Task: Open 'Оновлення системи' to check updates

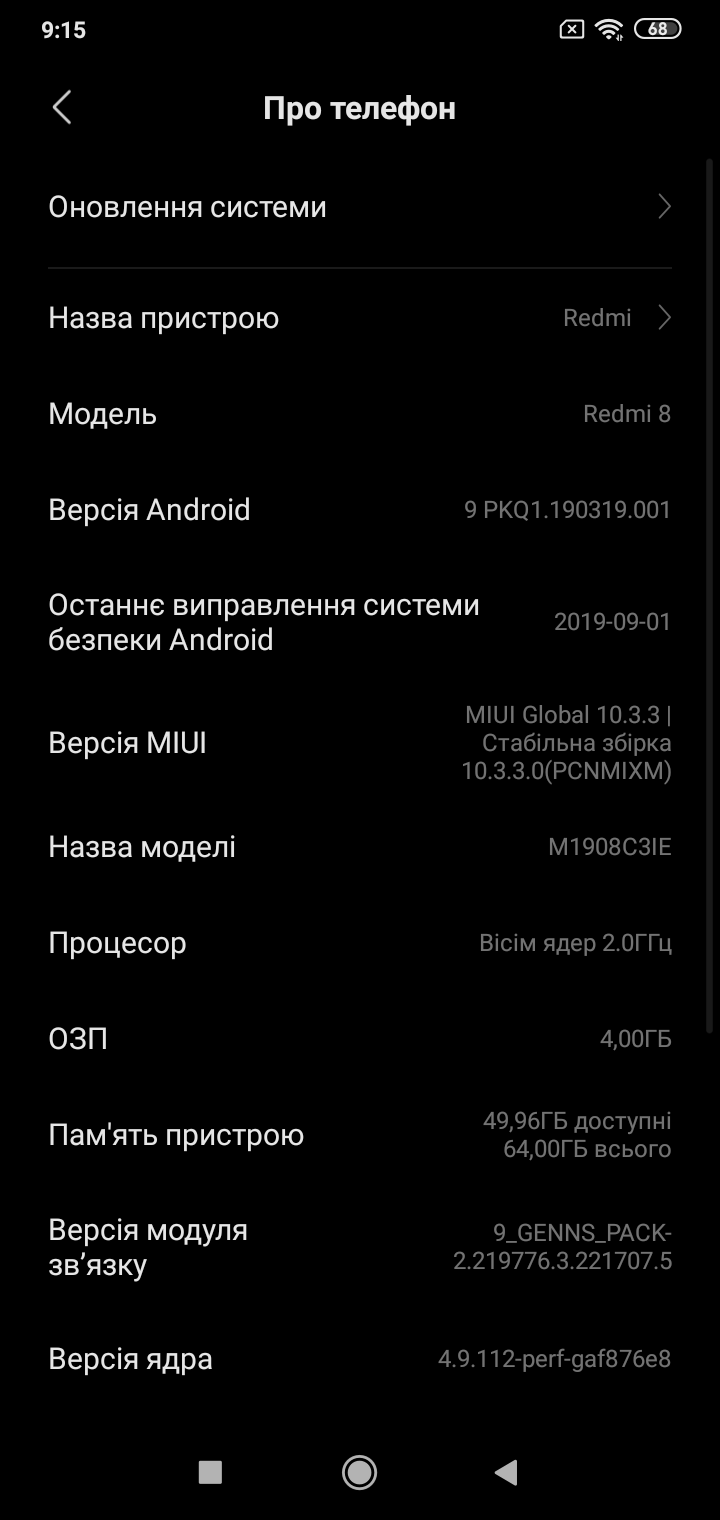Action: 360,207
